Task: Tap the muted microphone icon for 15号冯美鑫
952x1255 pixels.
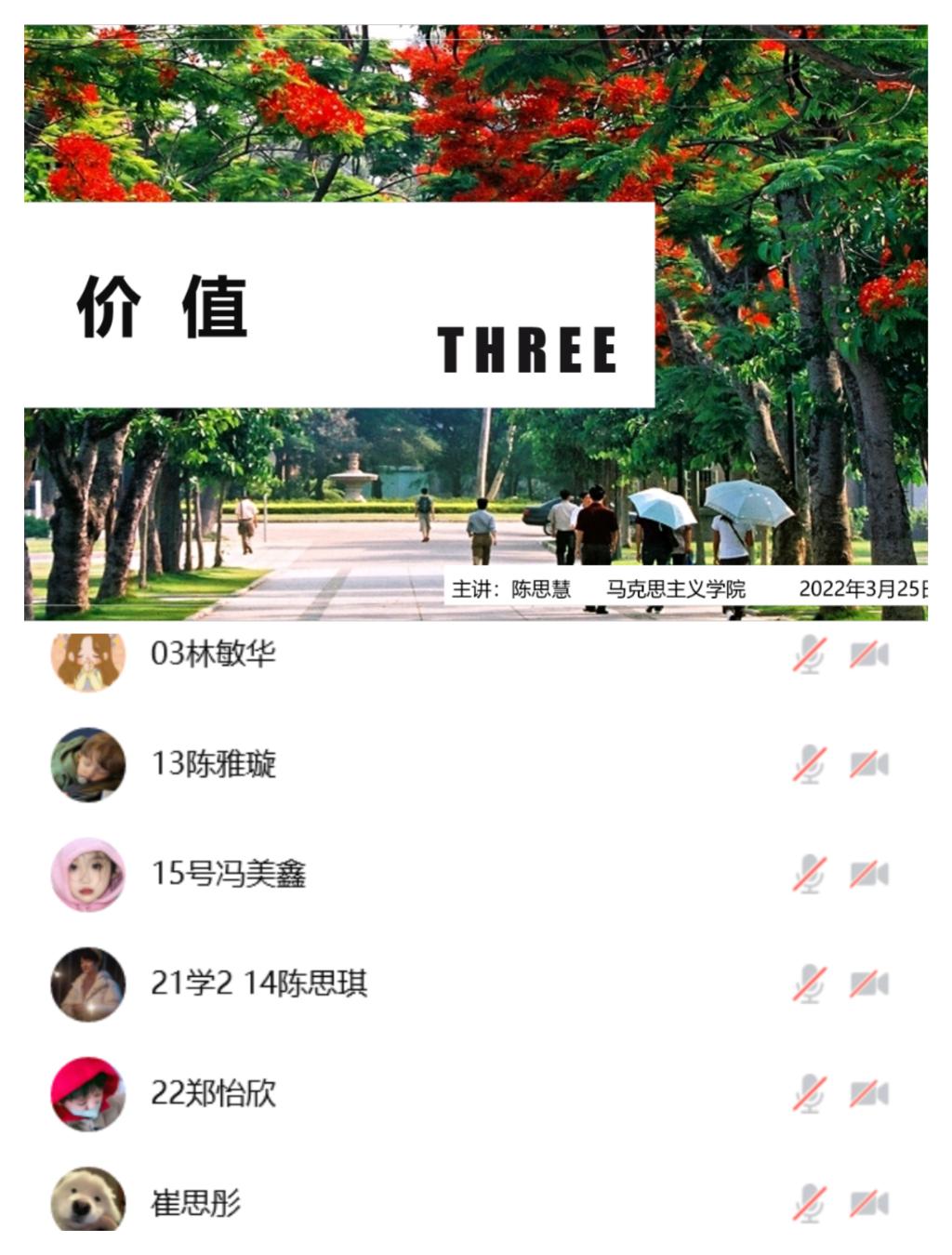Action: click(809, 874)
